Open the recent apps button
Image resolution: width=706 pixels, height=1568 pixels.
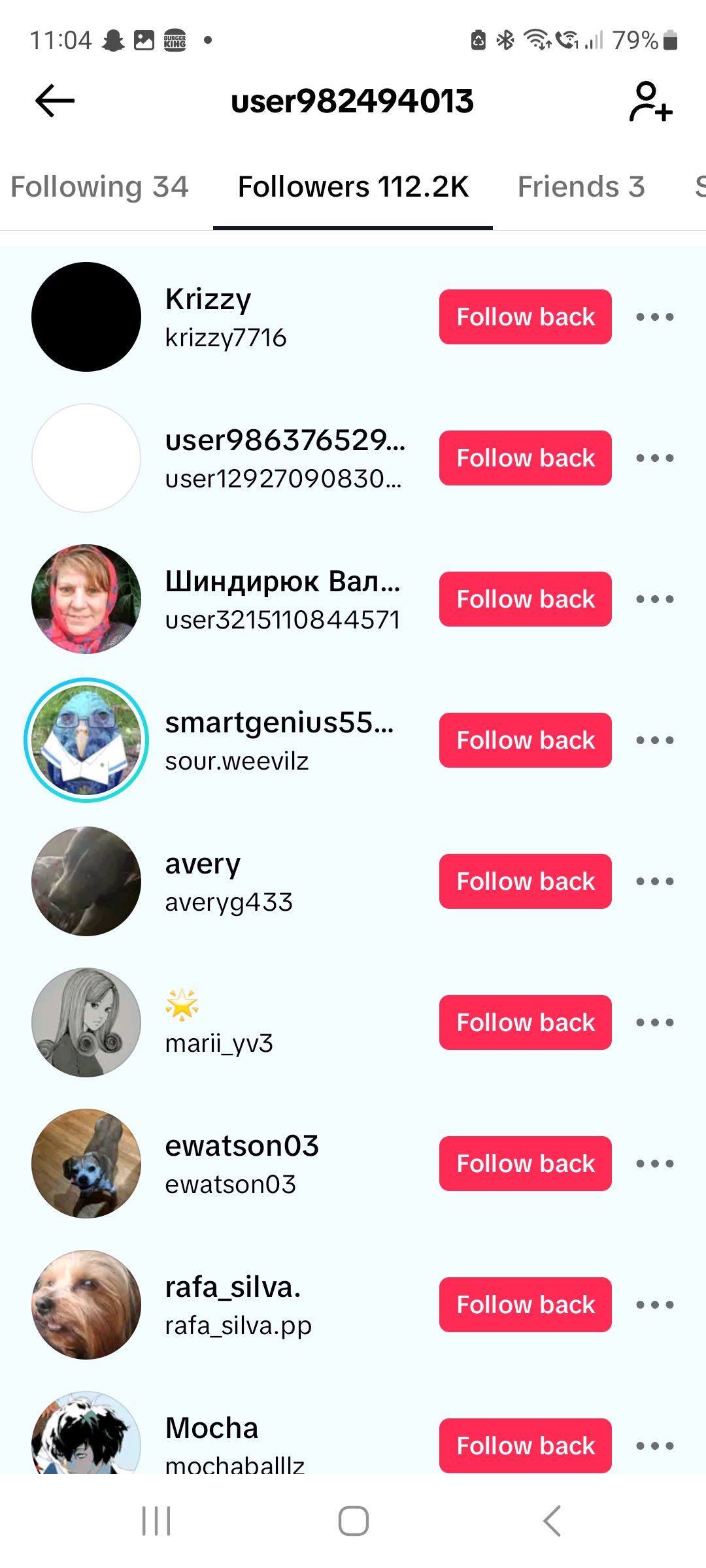click(x=156, y=1521)
